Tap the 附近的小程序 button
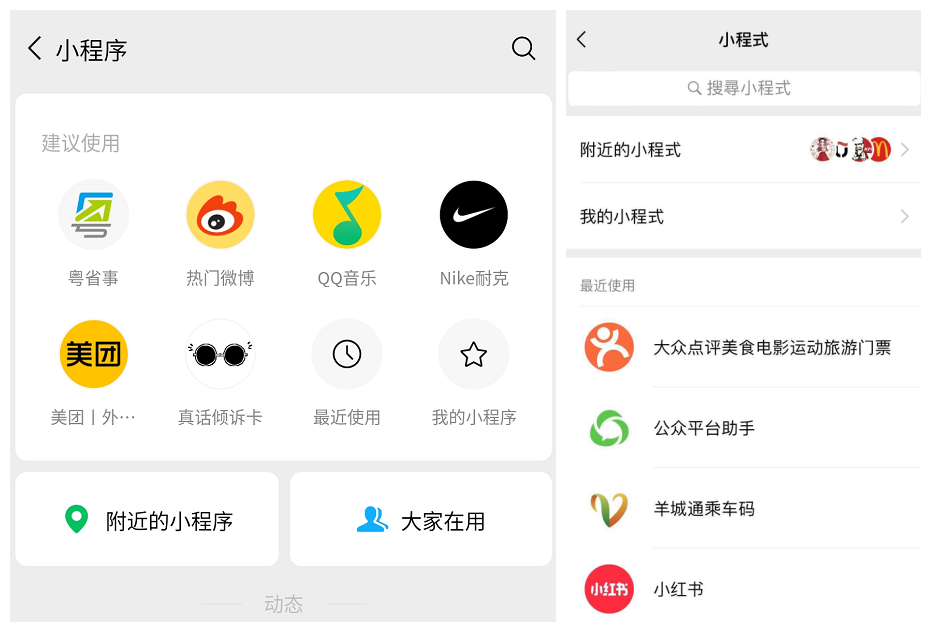Screen dimensions: 931x632 (147, 520)
